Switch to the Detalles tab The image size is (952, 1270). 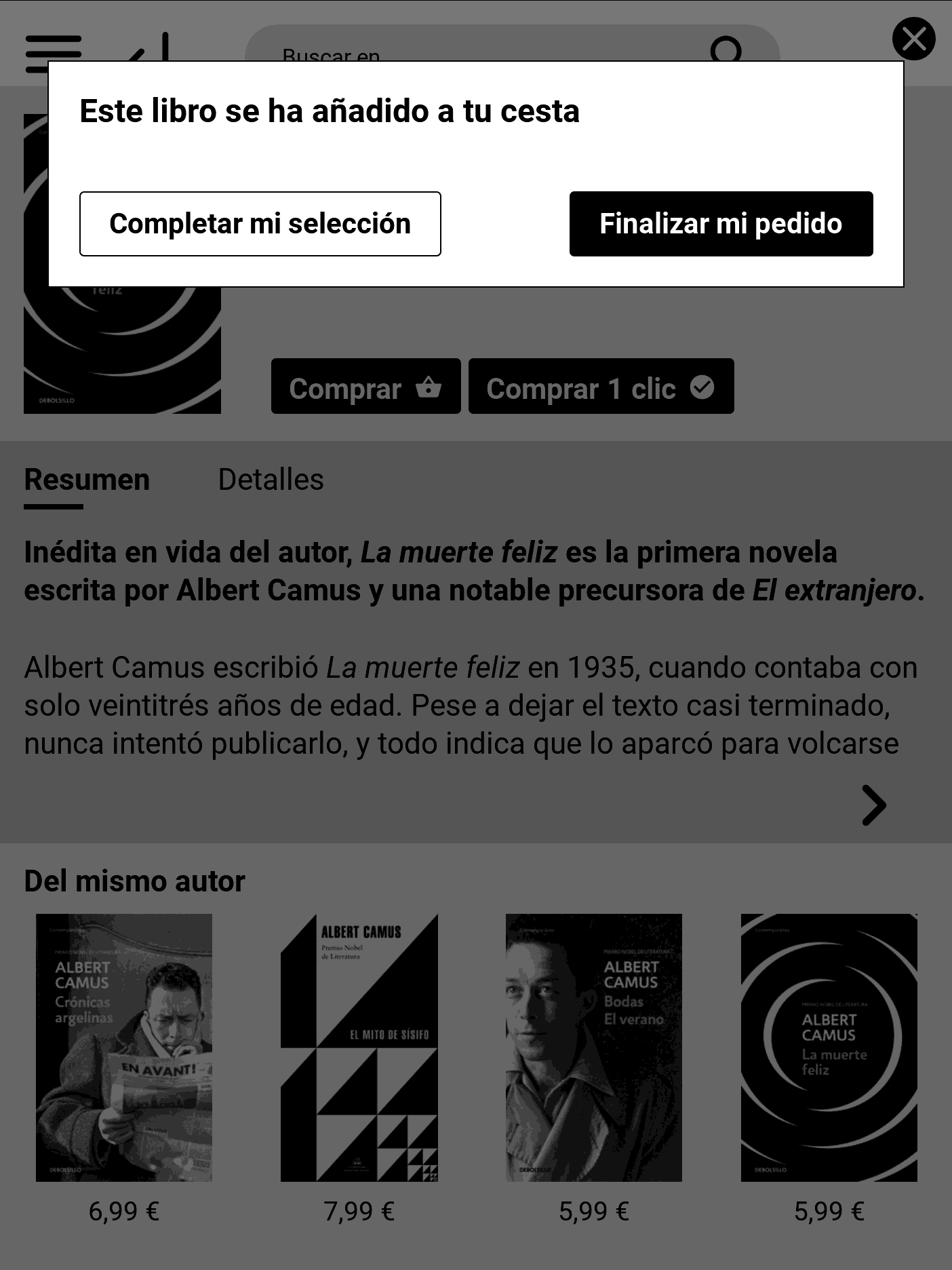click(271, 480)
